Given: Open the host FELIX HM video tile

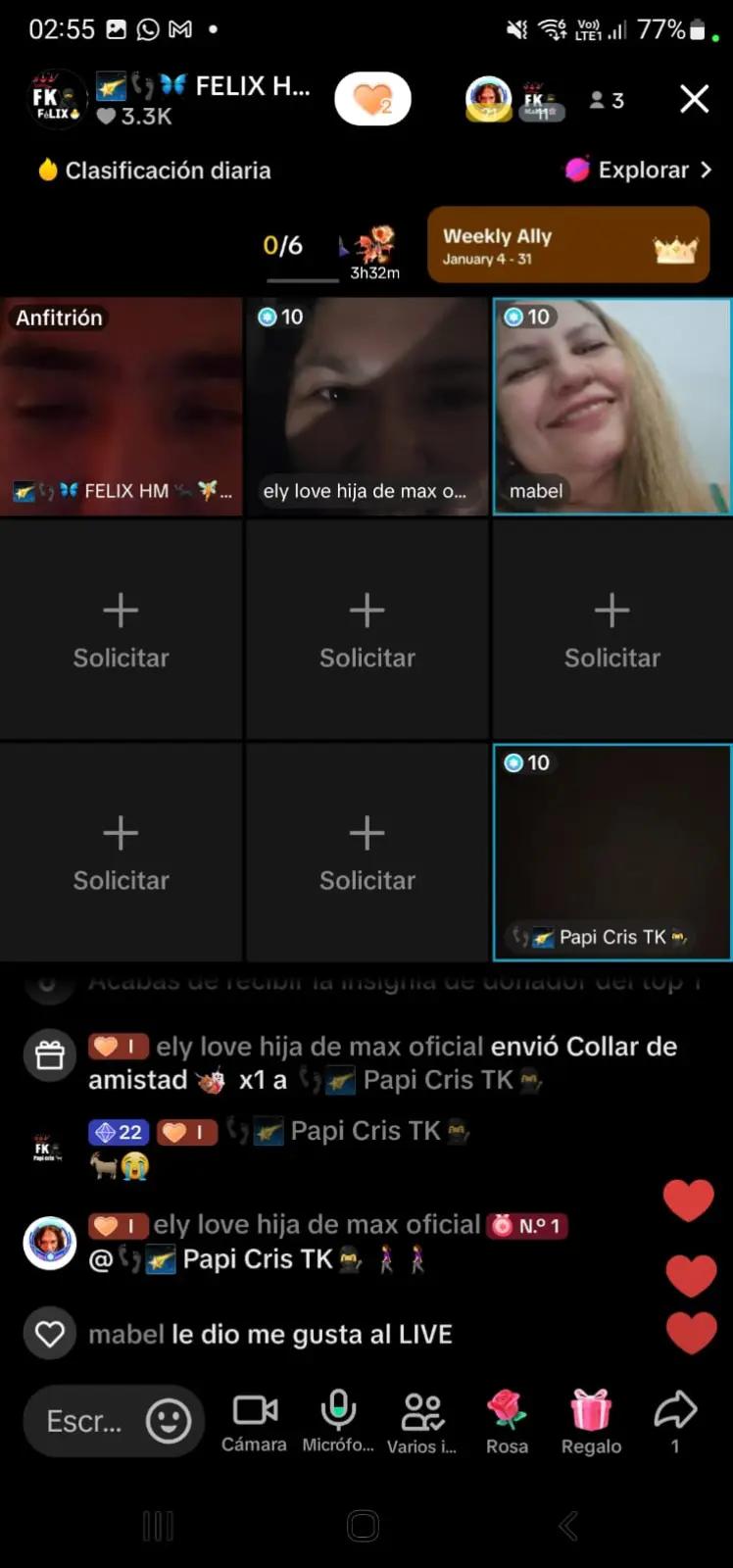Looking at the screenshot, I should pyautogui.click(x=122, y=406).
